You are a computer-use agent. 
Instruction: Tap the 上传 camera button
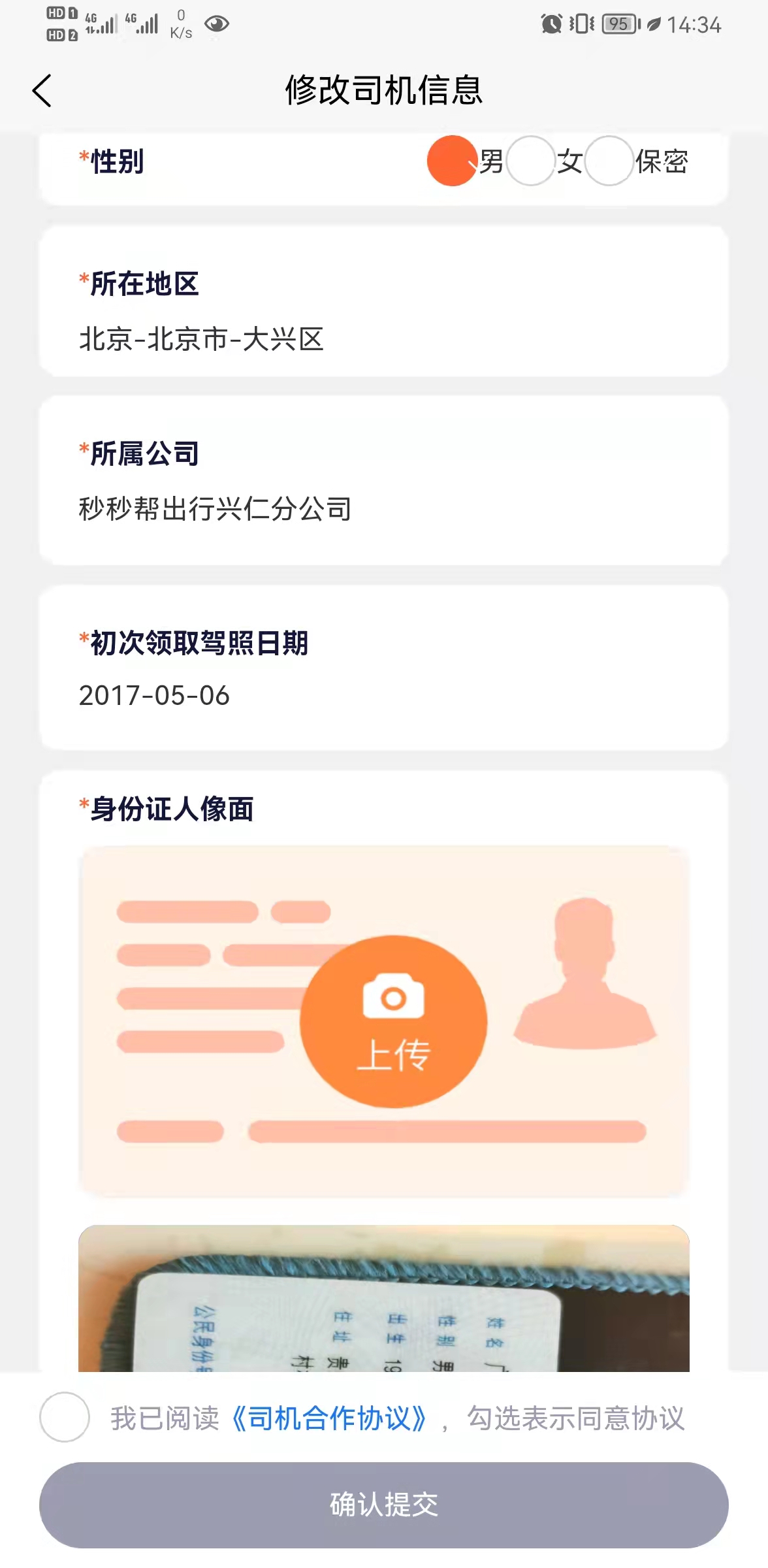point(393,1021)
